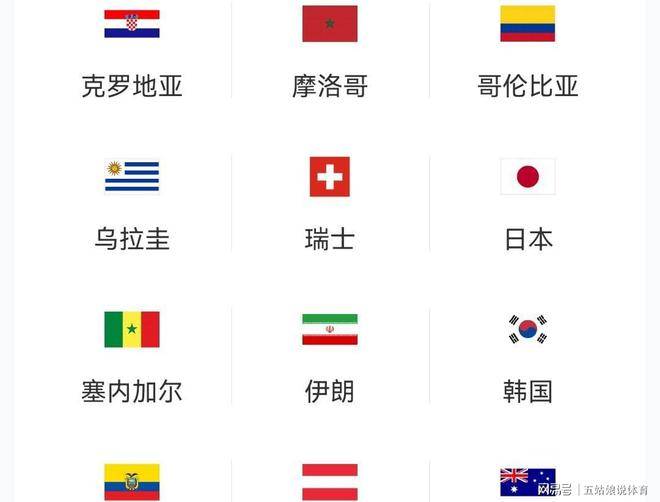Tap the 乌拉圭 team tile
This screenshot has width=660, height=502.
point(132,204)
